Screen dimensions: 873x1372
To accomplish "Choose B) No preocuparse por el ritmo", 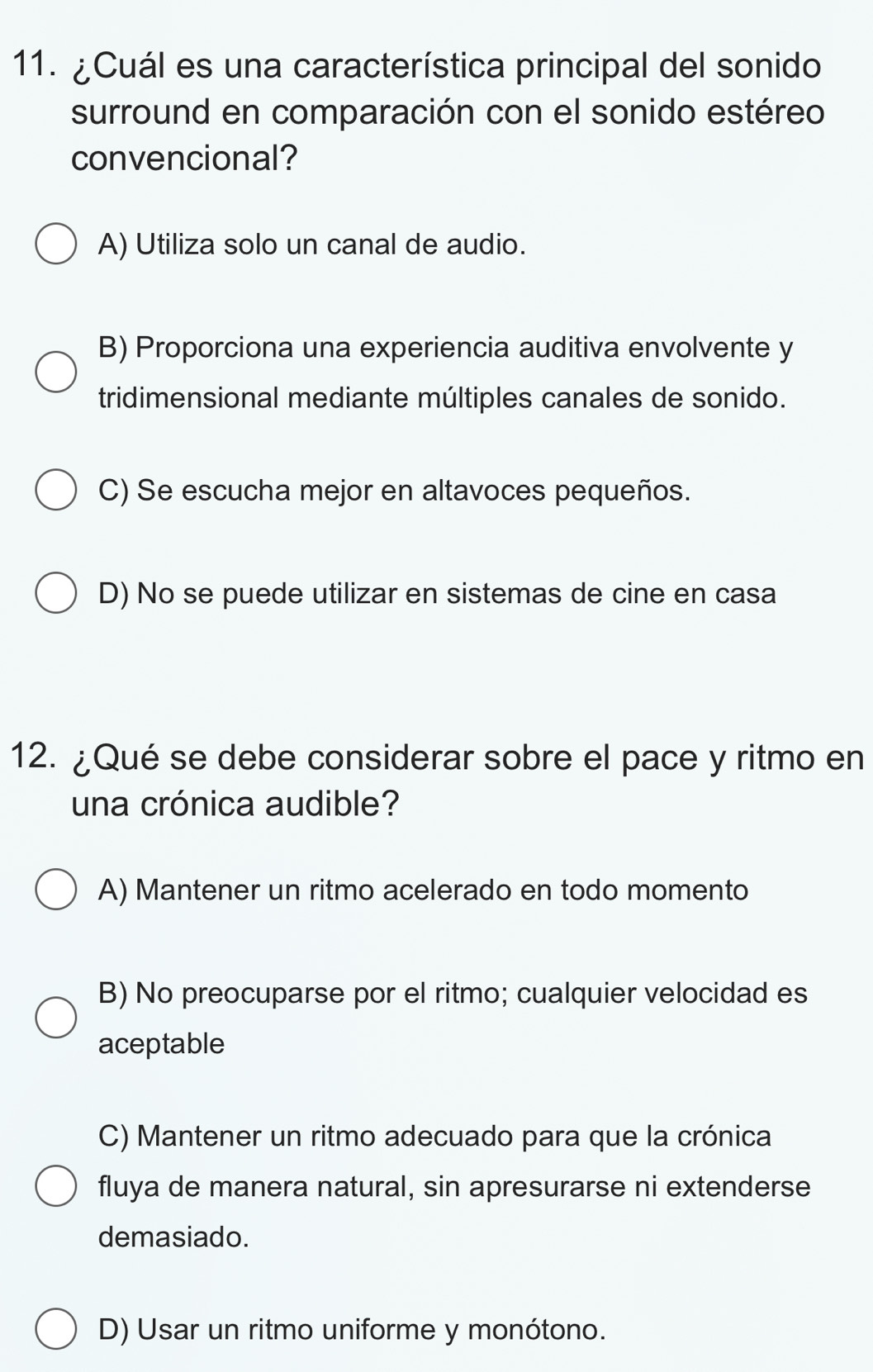I will [x=55, y=1018].
